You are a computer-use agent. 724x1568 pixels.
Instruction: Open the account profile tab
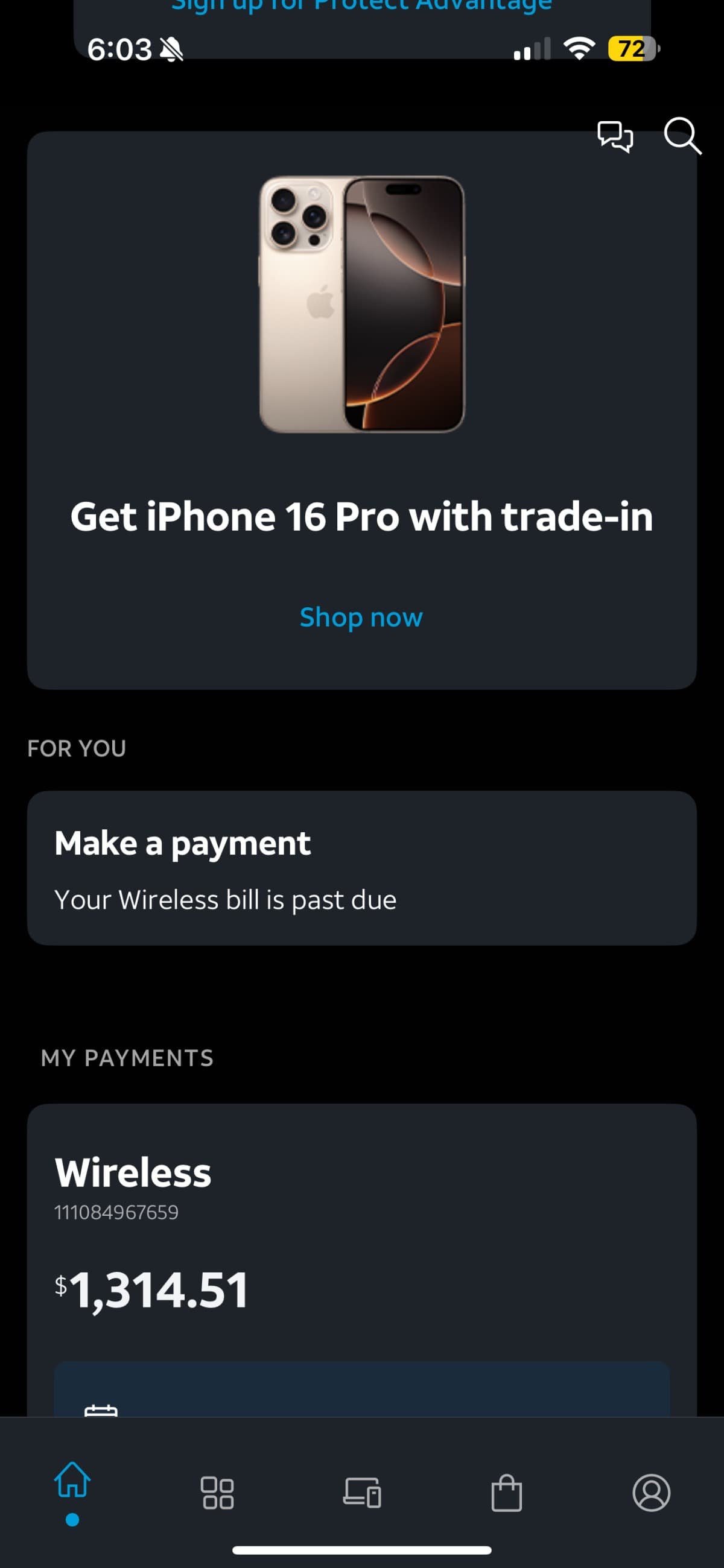pyautogui.click(x=651, y=1493)
